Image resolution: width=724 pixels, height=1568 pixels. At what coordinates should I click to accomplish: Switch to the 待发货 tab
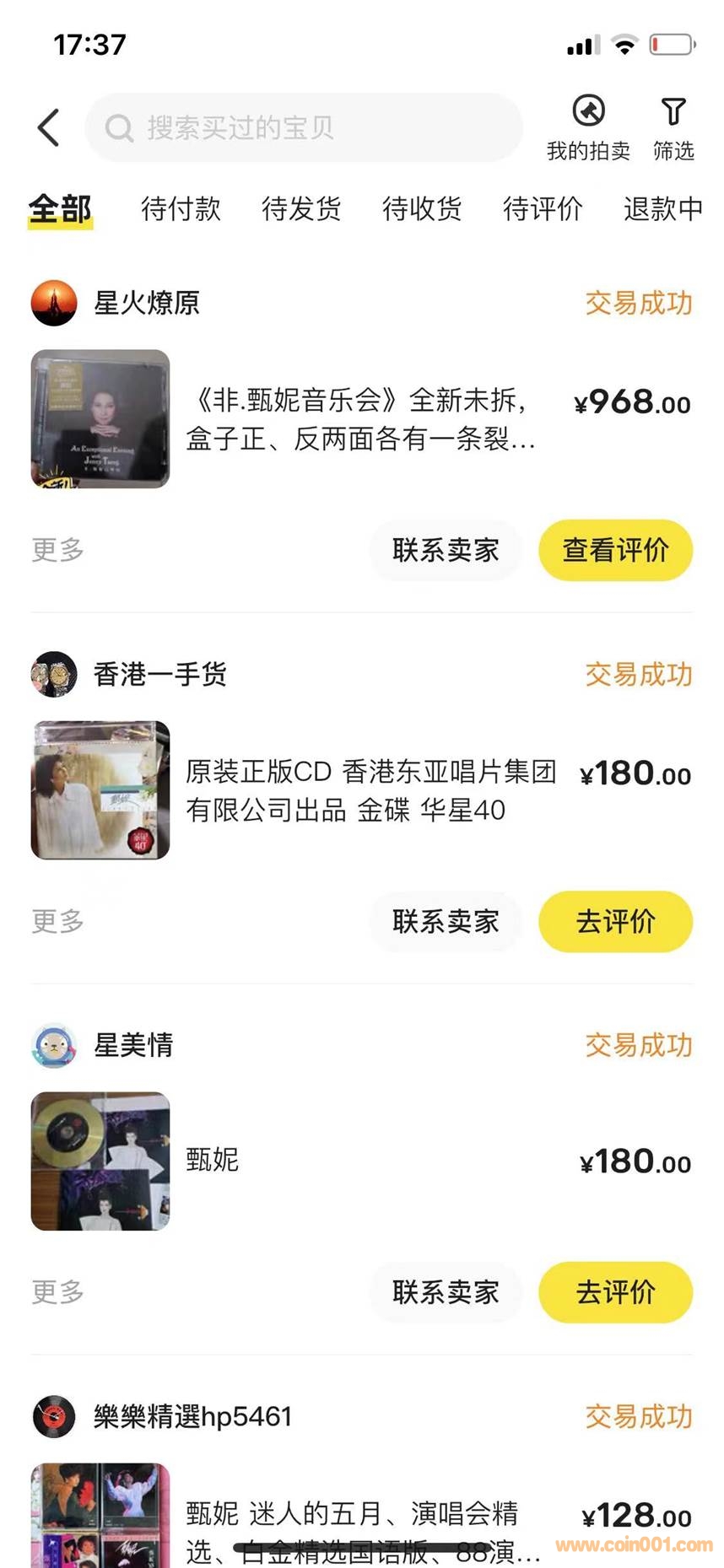click(x=301, y=208)
